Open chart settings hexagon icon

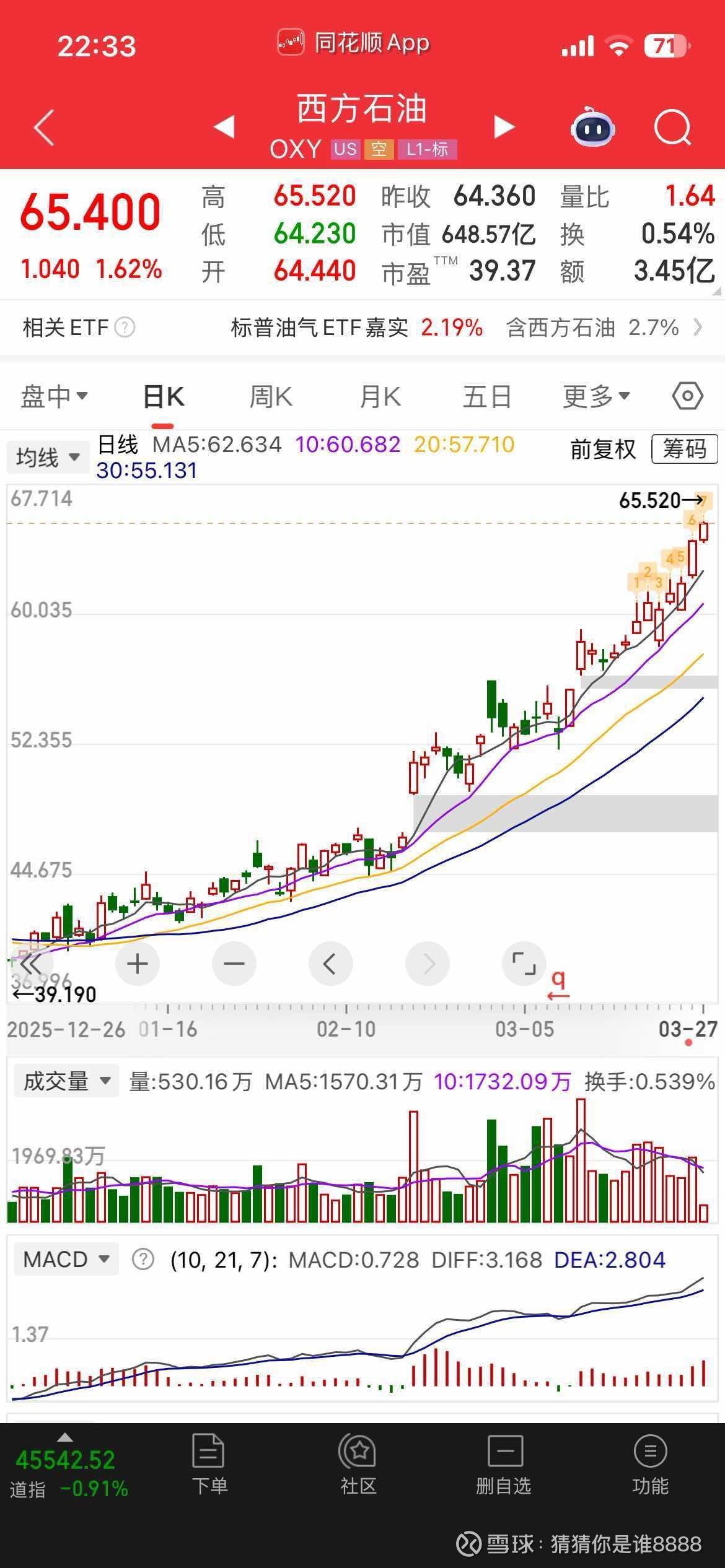pos(687,396)
